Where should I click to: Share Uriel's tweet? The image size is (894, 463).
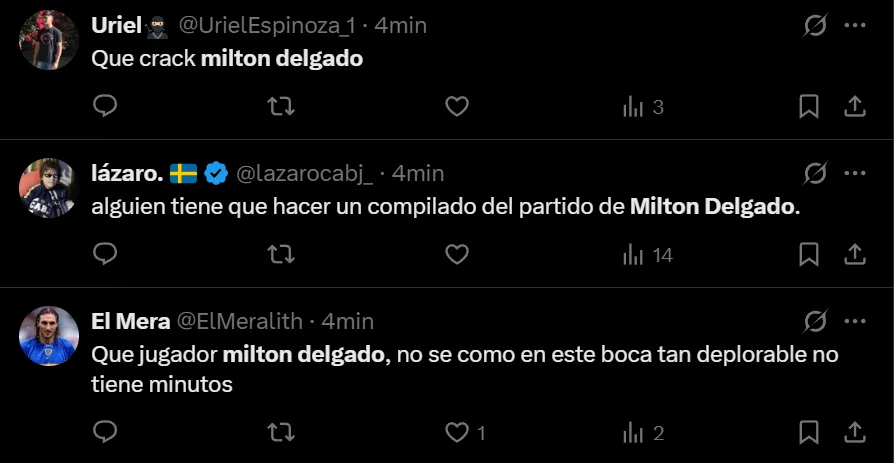(855, 106)
